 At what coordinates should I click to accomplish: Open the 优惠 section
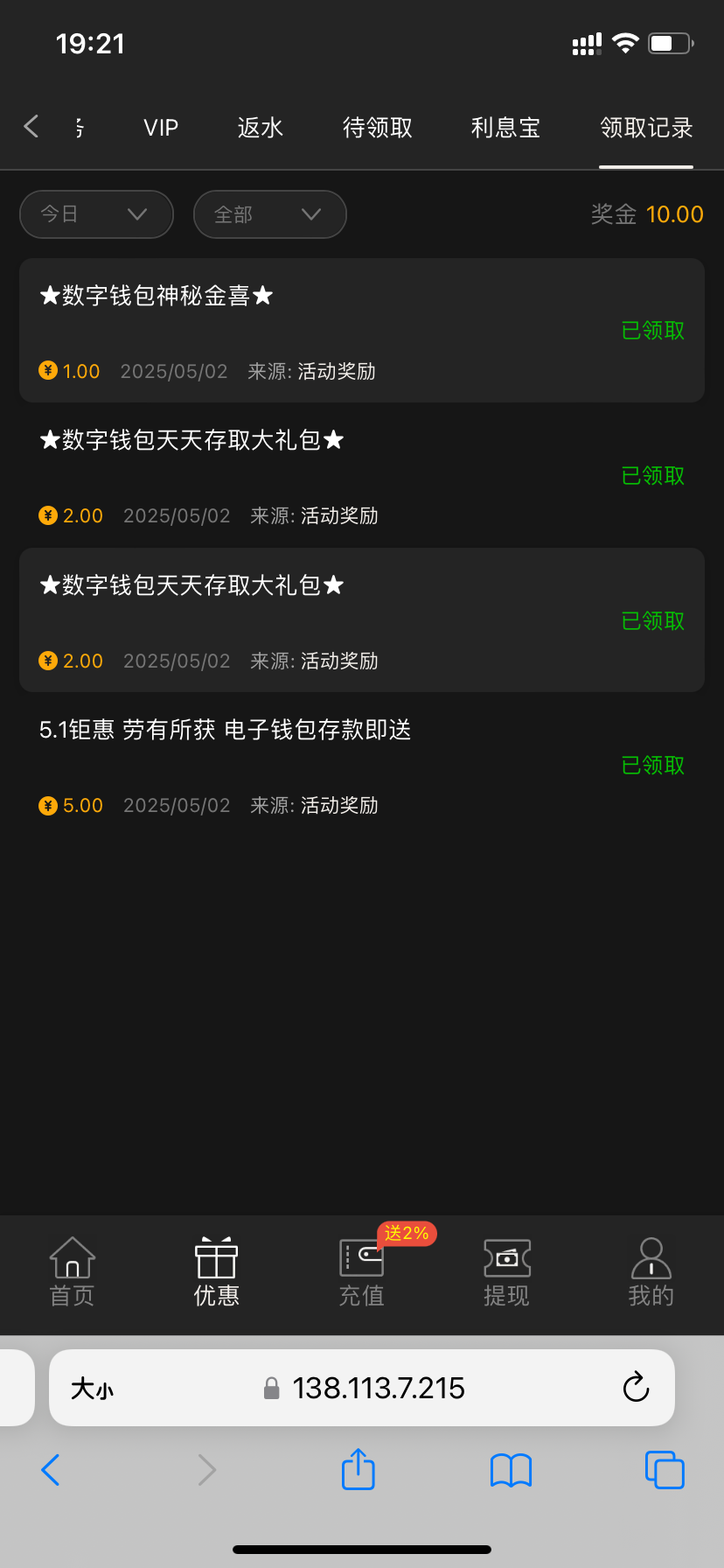[x=216, y=1272]
